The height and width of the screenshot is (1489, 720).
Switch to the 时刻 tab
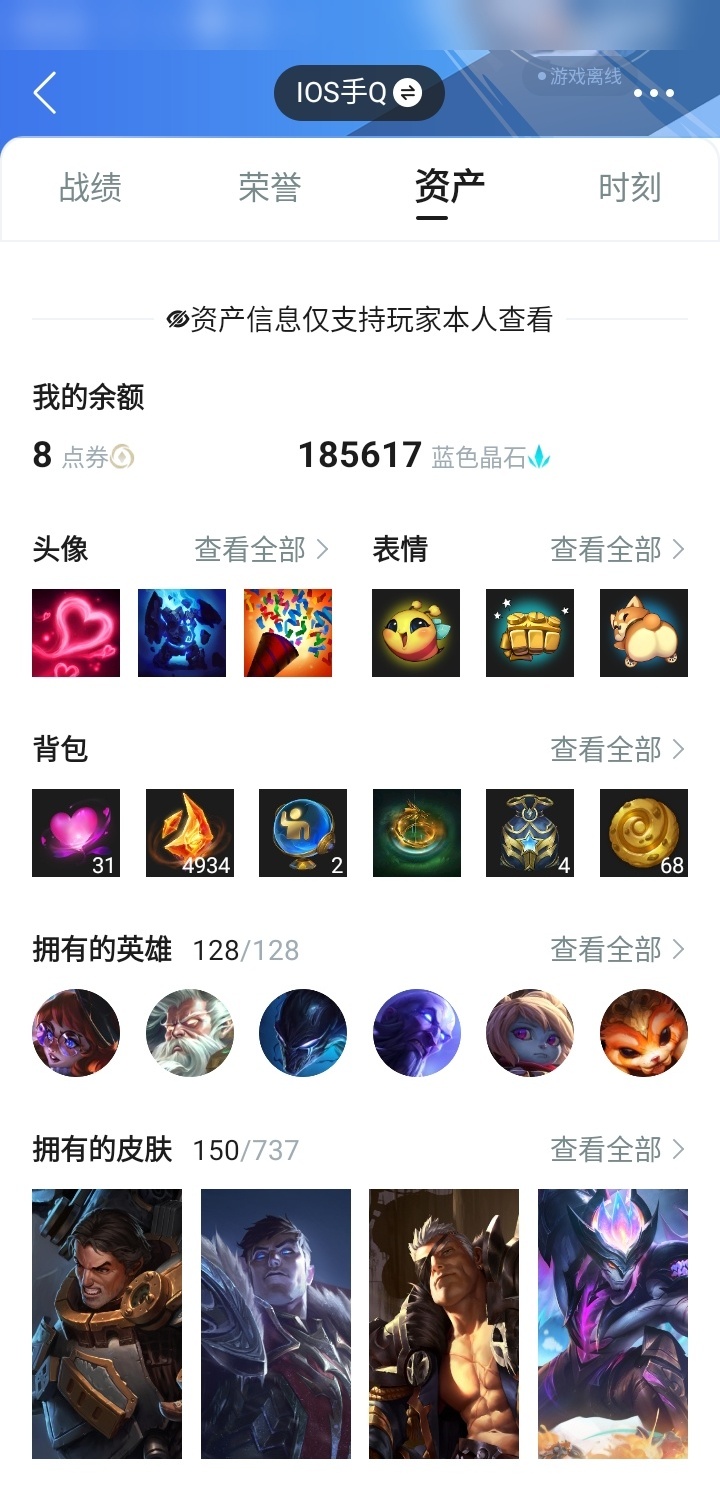click(x=629, y=187)
